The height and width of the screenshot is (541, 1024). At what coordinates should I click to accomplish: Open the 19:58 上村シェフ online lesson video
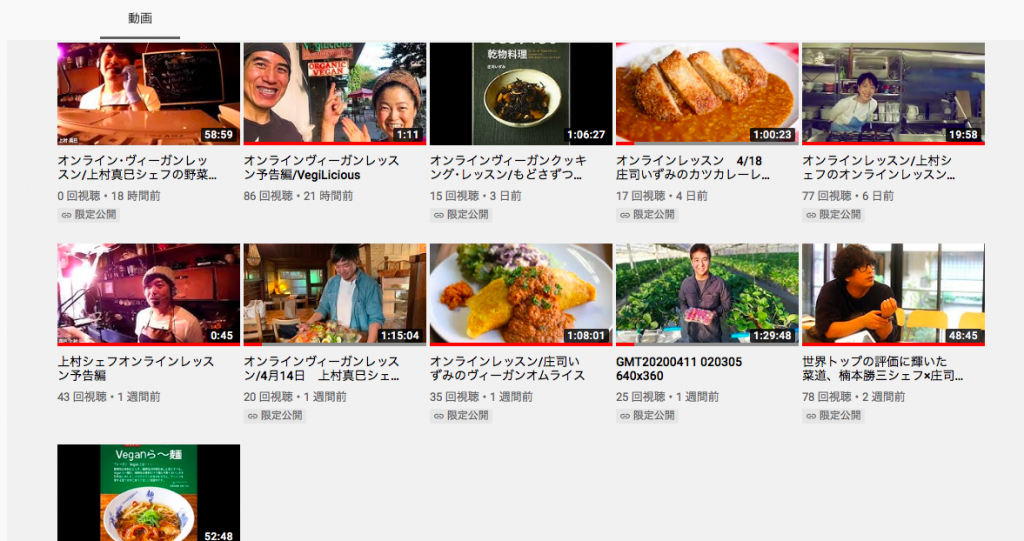(x=892, y=93)
